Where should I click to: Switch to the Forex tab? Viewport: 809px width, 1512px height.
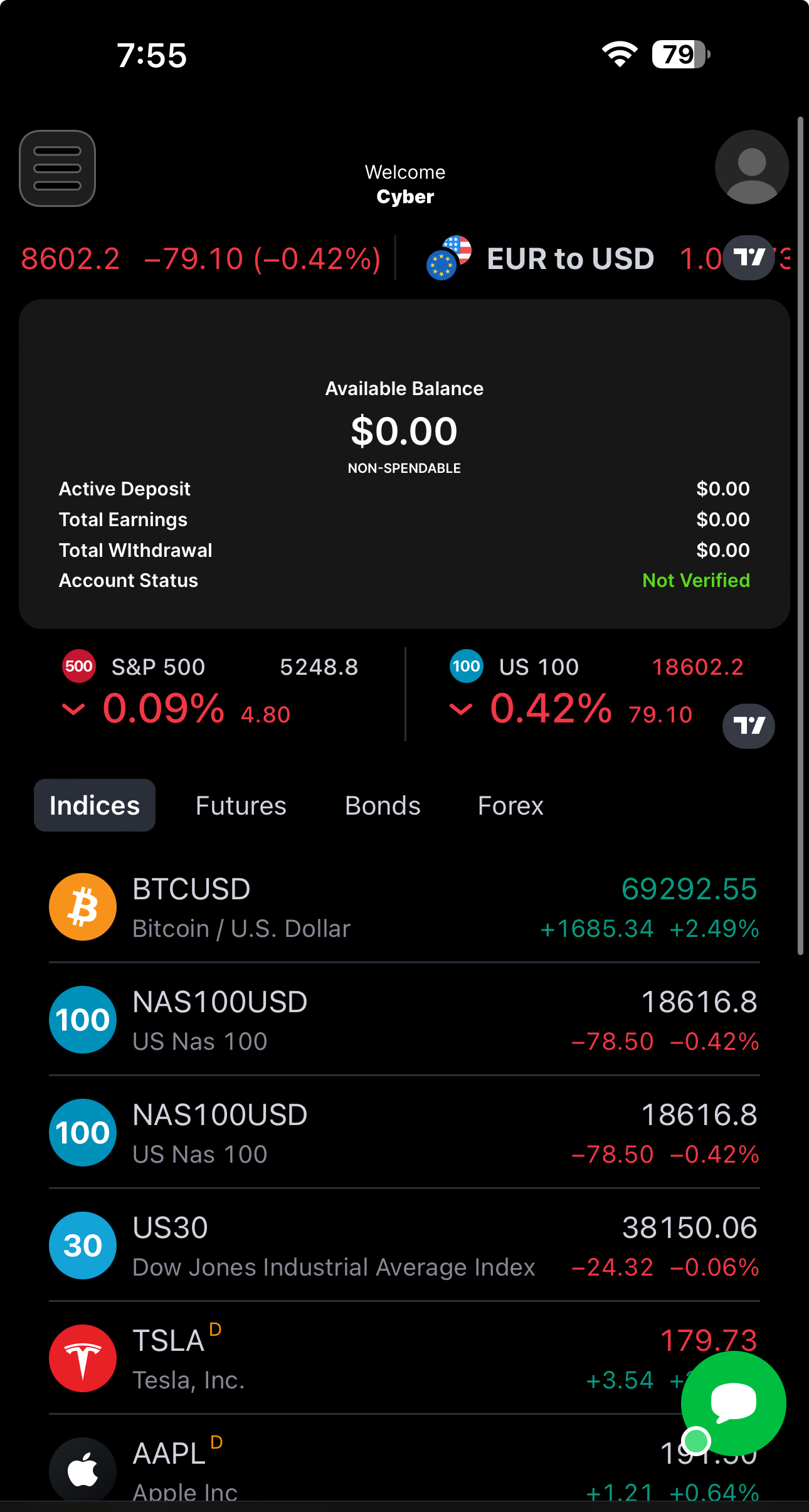(x=510, y=805)
